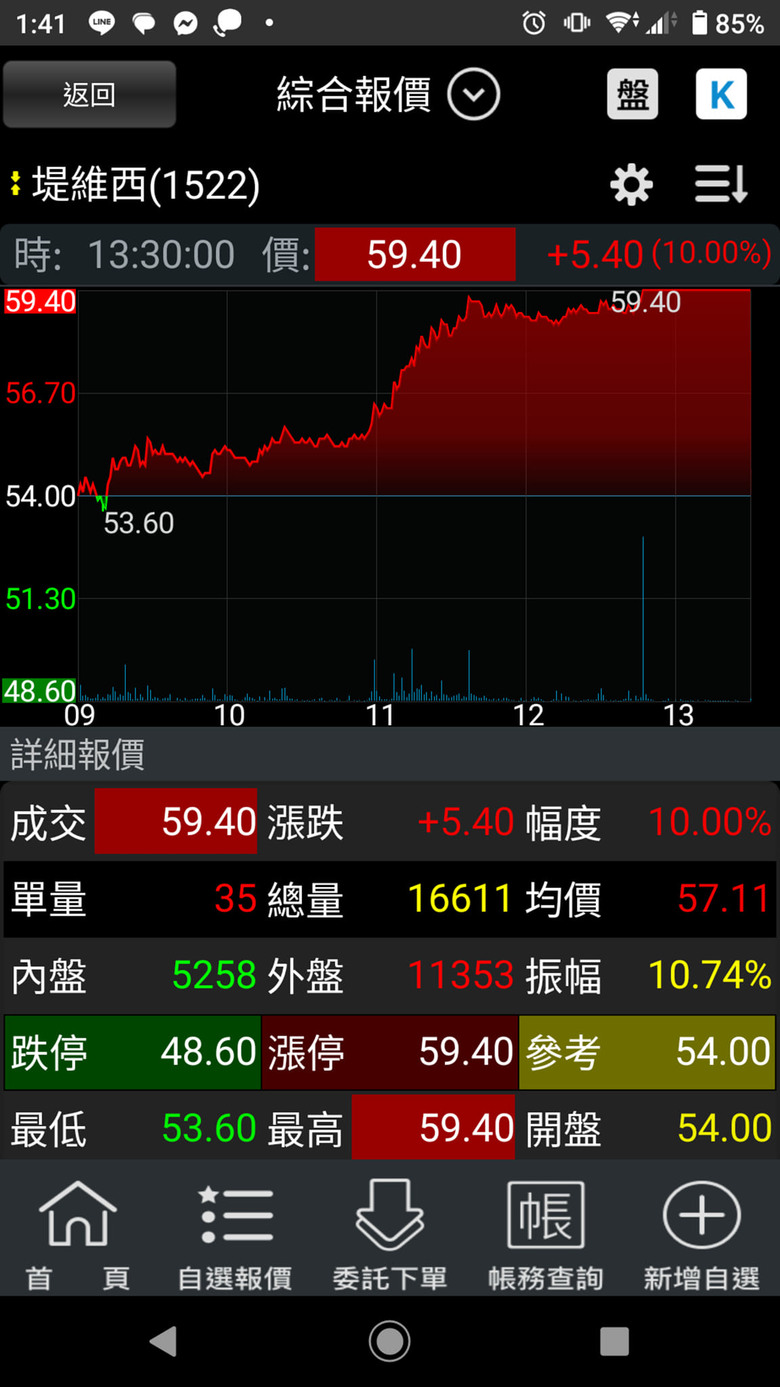Open 自選報價 watchlist quotes
The width and height of the screenshot is (780, 1387).
click(x=235, y=1235)
